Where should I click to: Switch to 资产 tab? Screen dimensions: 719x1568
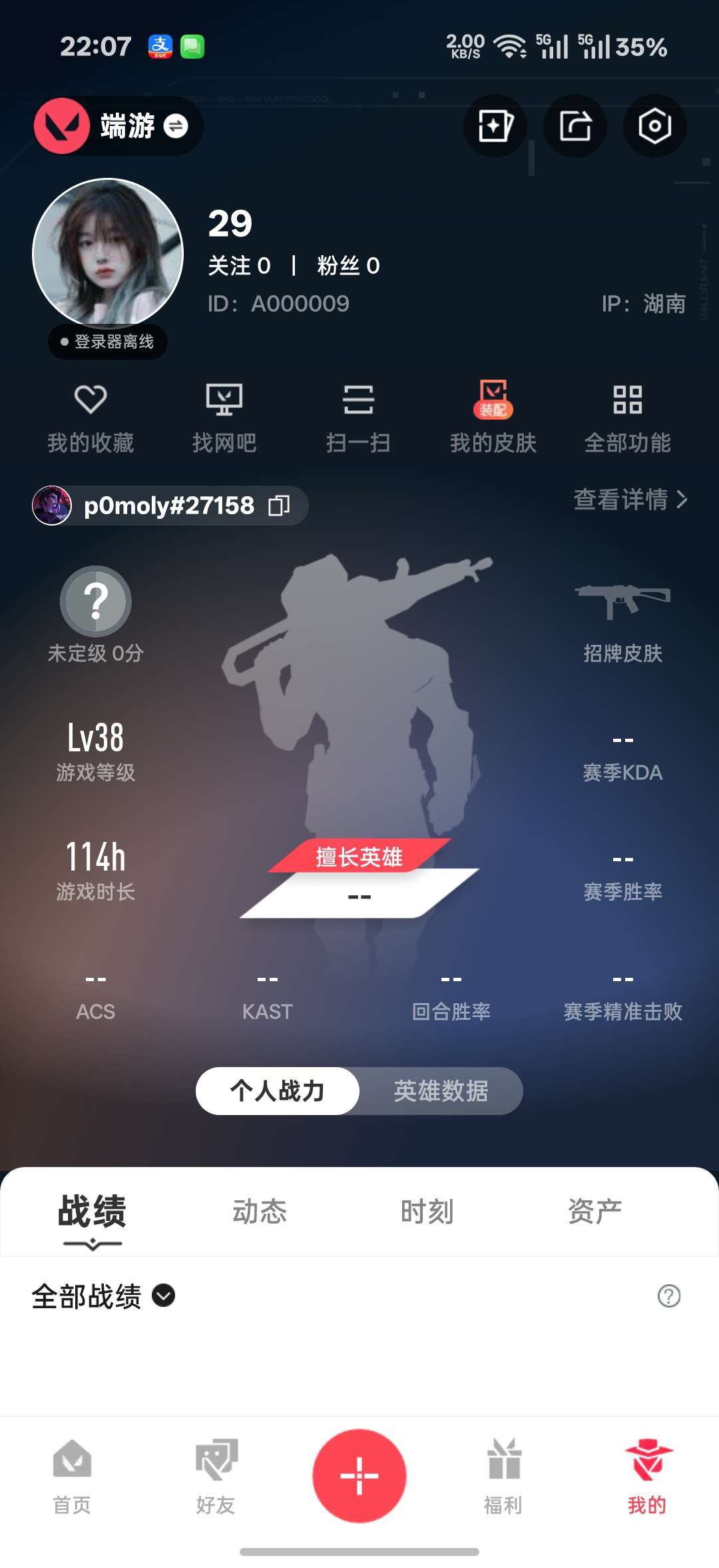point(595,1211)
